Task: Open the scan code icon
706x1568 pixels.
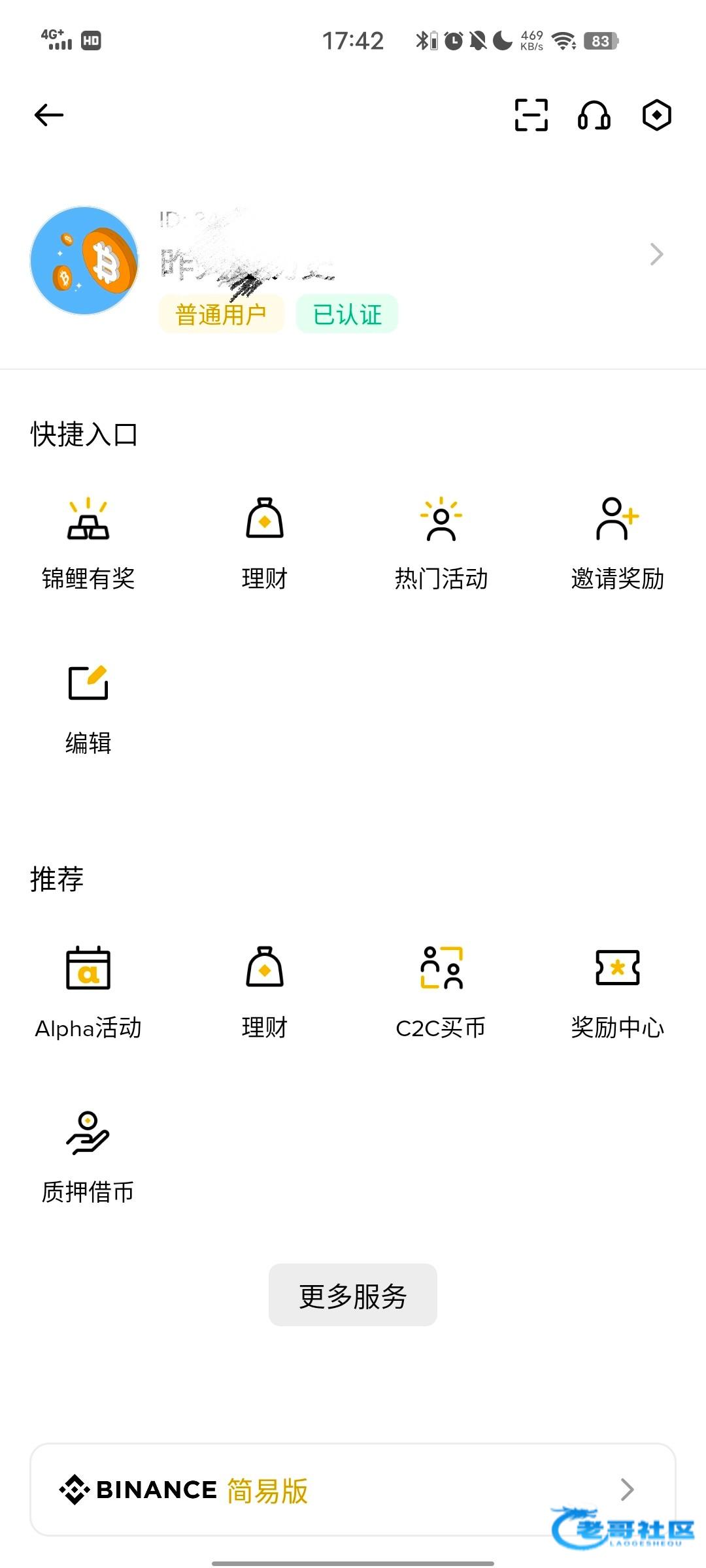Action: 531,115
